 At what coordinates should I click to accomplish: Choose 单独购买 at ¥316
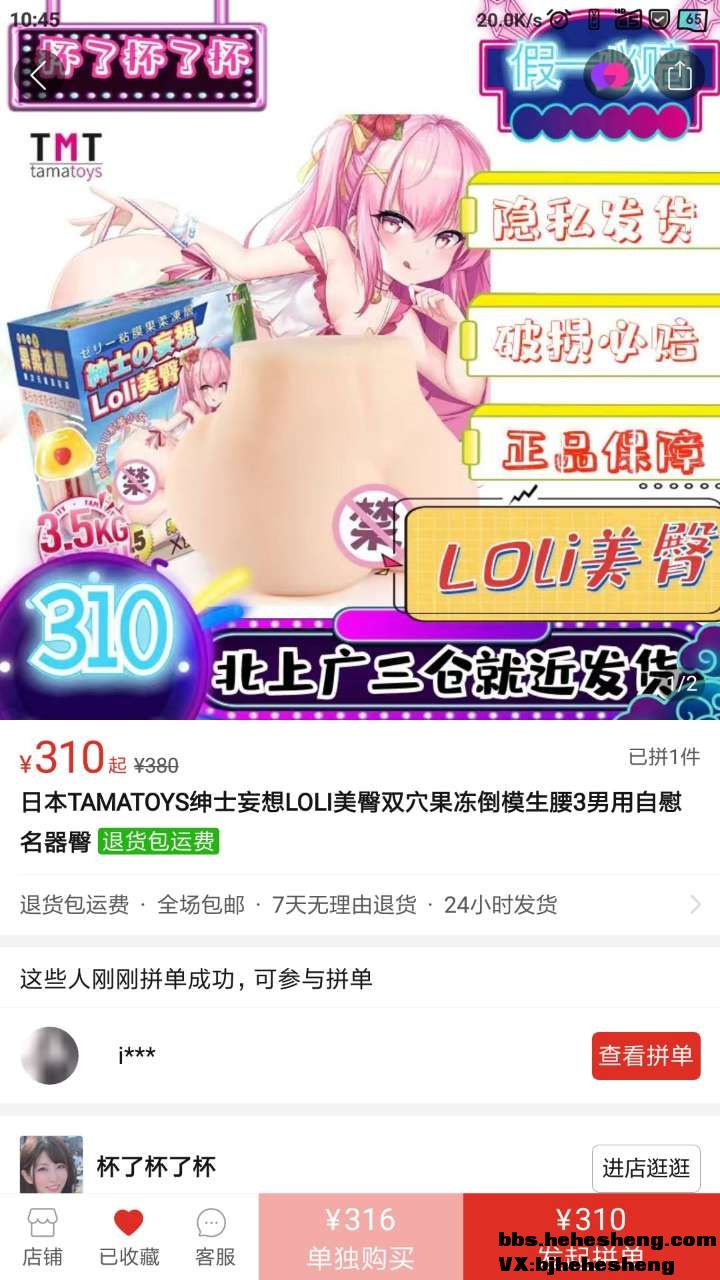pos(360,1237)
